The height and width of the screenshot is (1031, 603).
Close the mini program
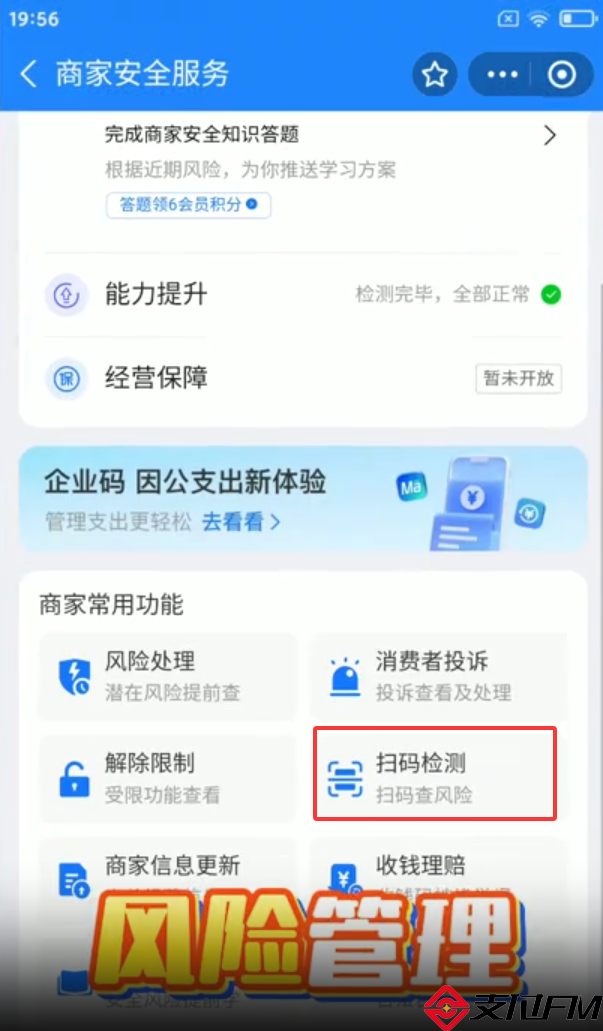562,75
